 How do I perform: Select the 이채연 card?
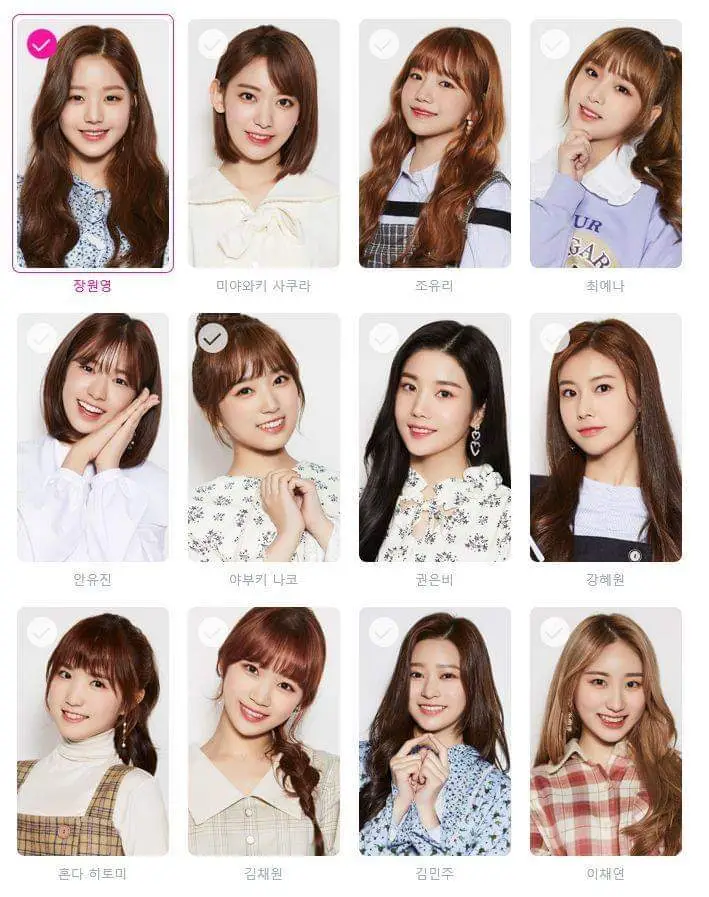tap(606, 731)
